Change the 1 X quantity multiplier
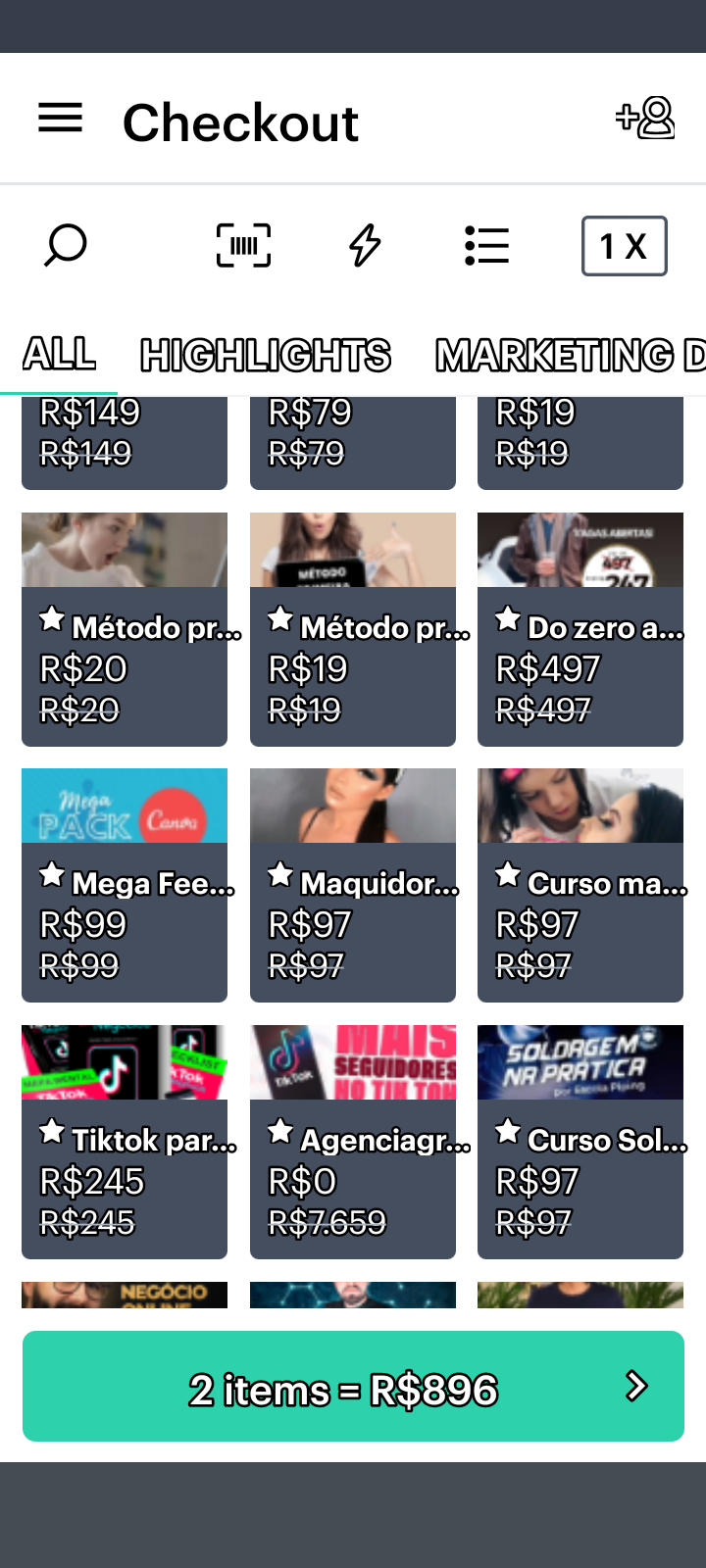 coord(624,246)
